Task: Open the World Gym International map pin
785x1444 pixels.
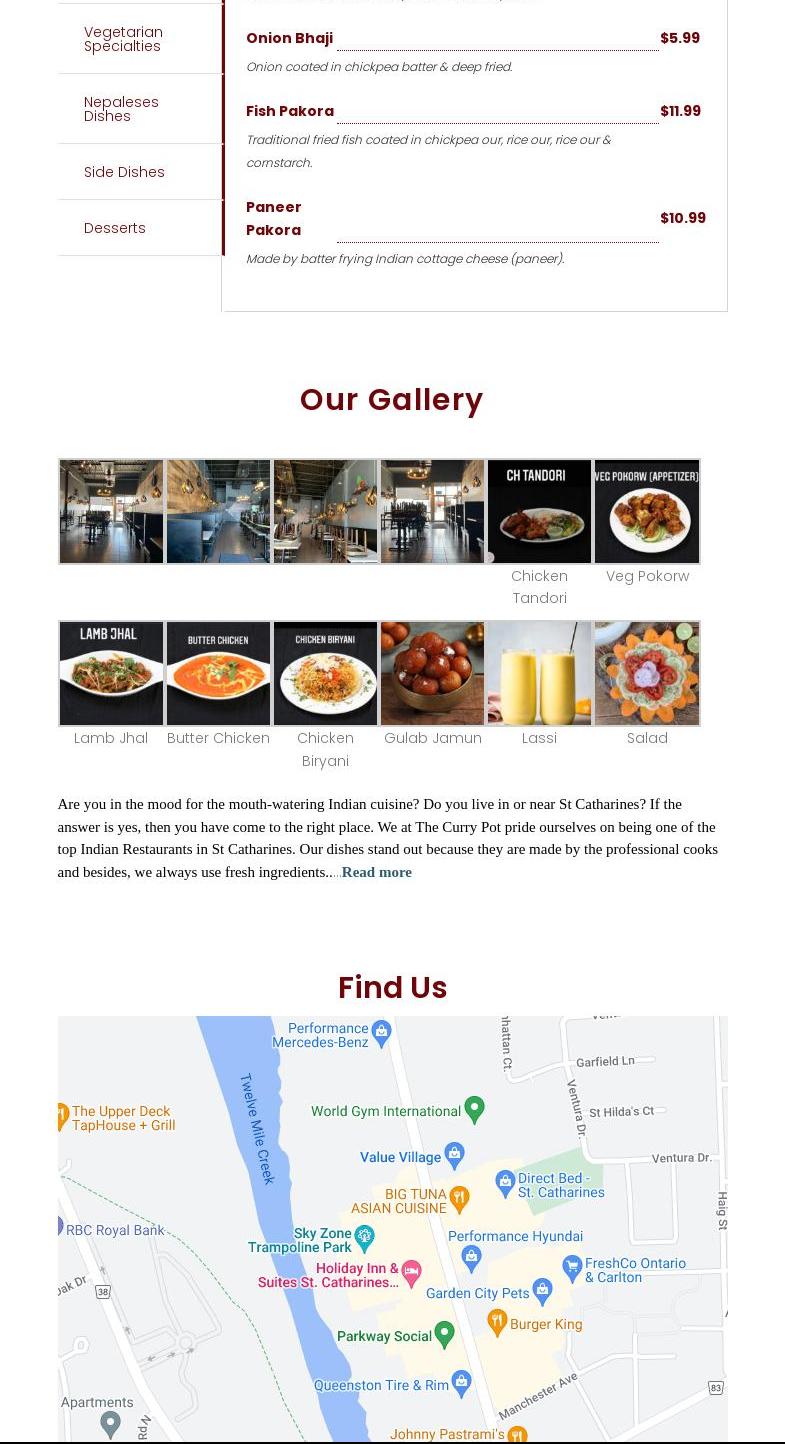Action: coord(475,1109)
